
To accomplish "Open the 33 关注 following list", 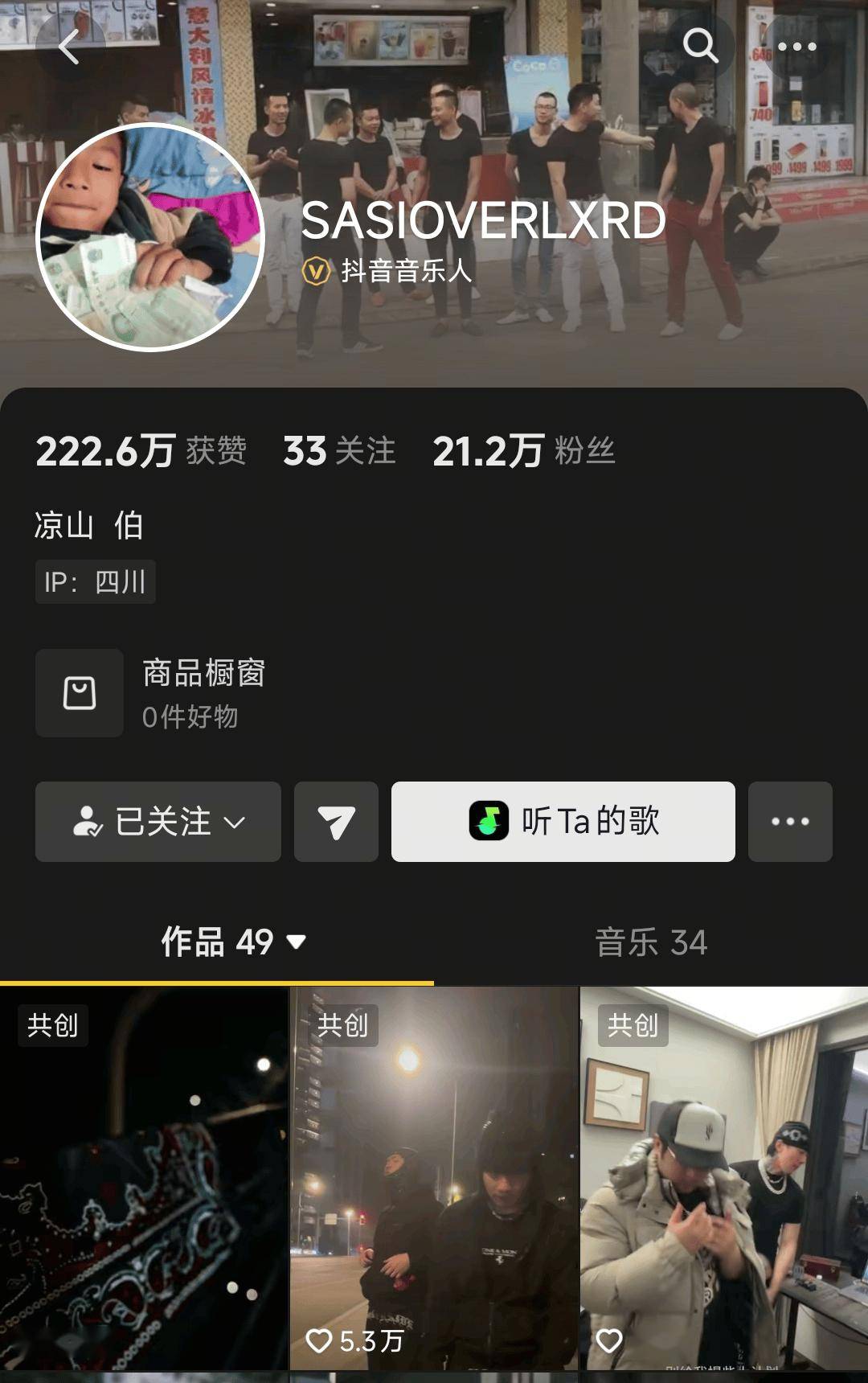I will [x=339, y=451].
